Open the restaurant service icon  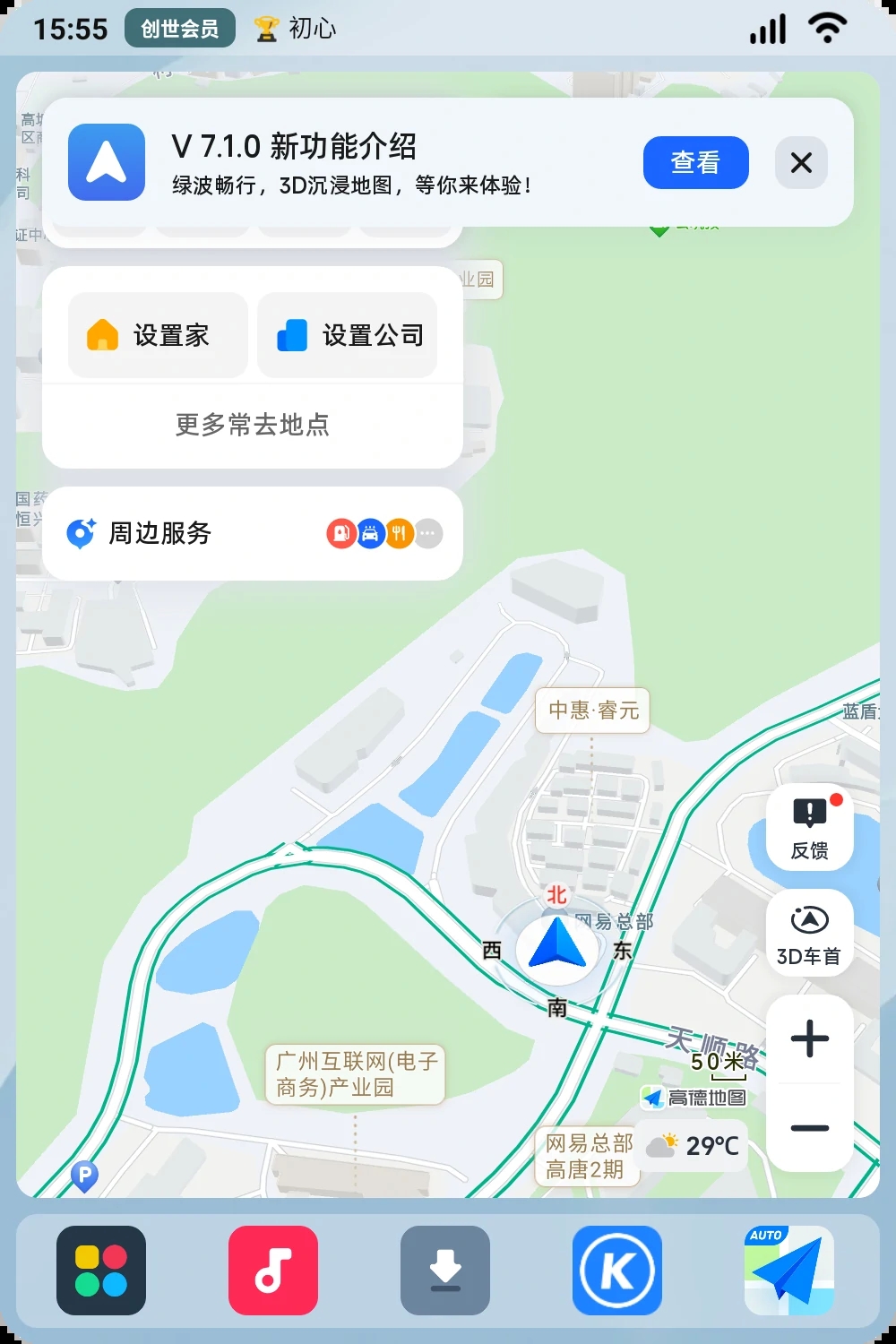coord(400,534)
